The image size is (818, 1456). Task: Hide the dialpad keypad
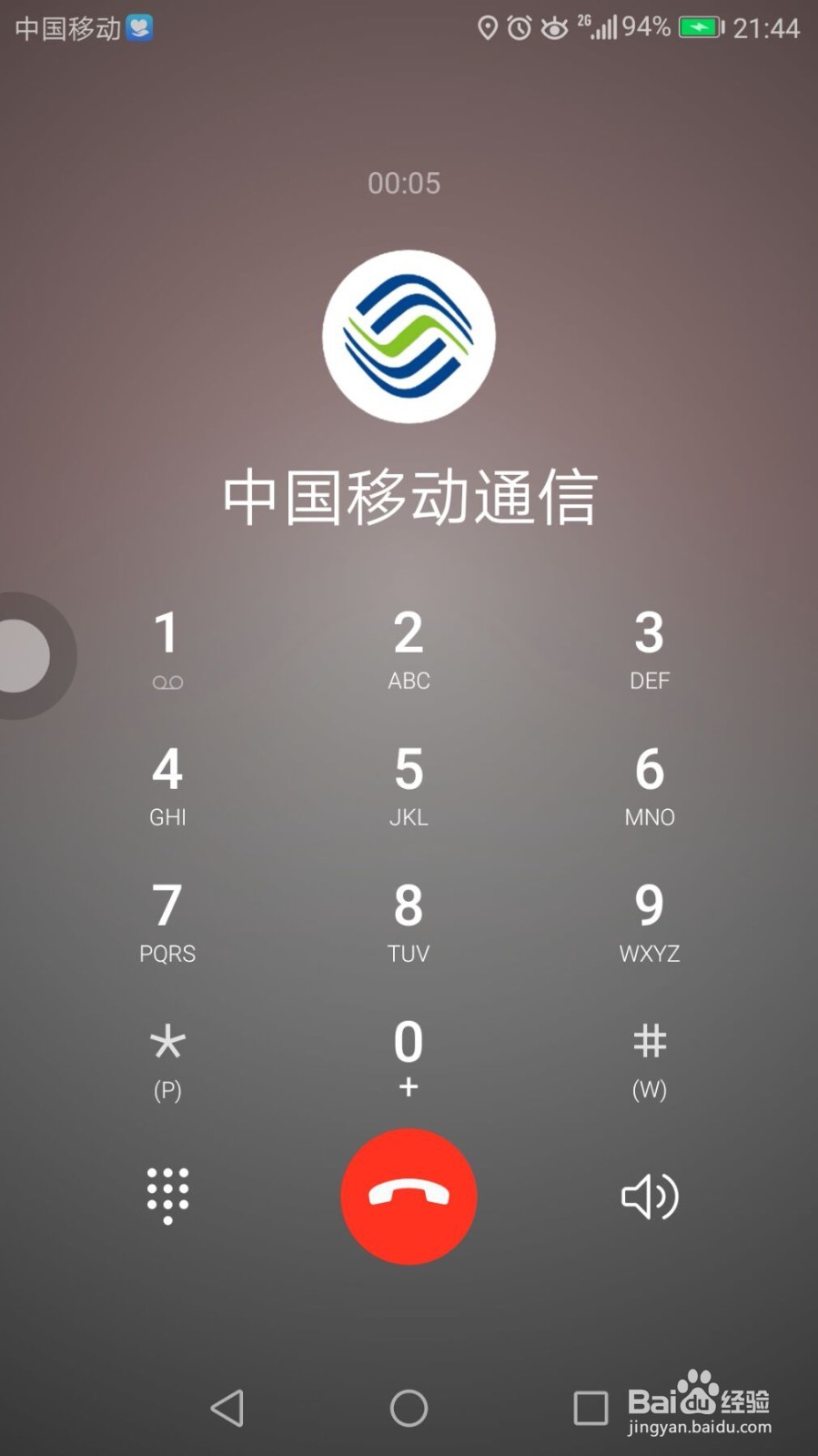pyautogui.click(x=167, y=1197)
